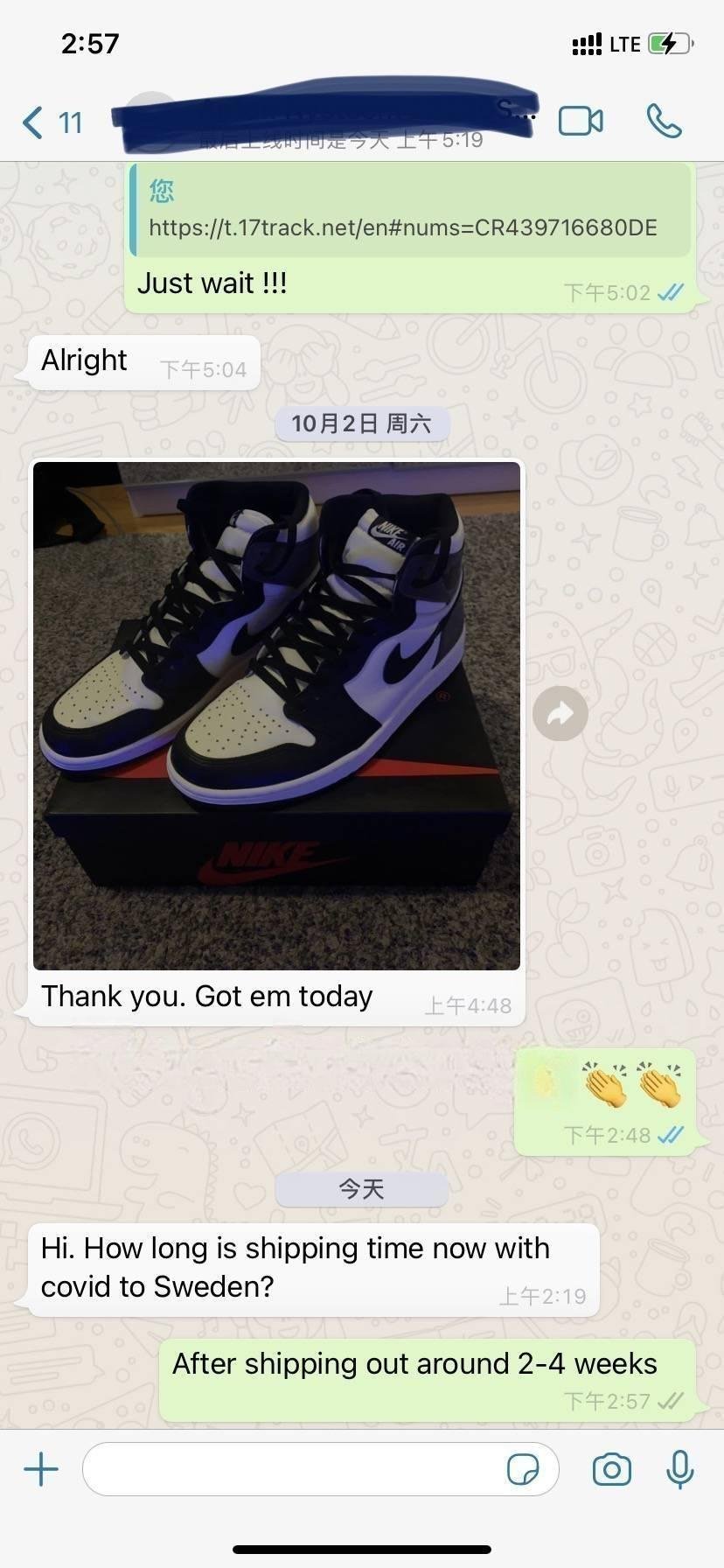Open the 17track tracking link
724x1568 pixels.
402,227
